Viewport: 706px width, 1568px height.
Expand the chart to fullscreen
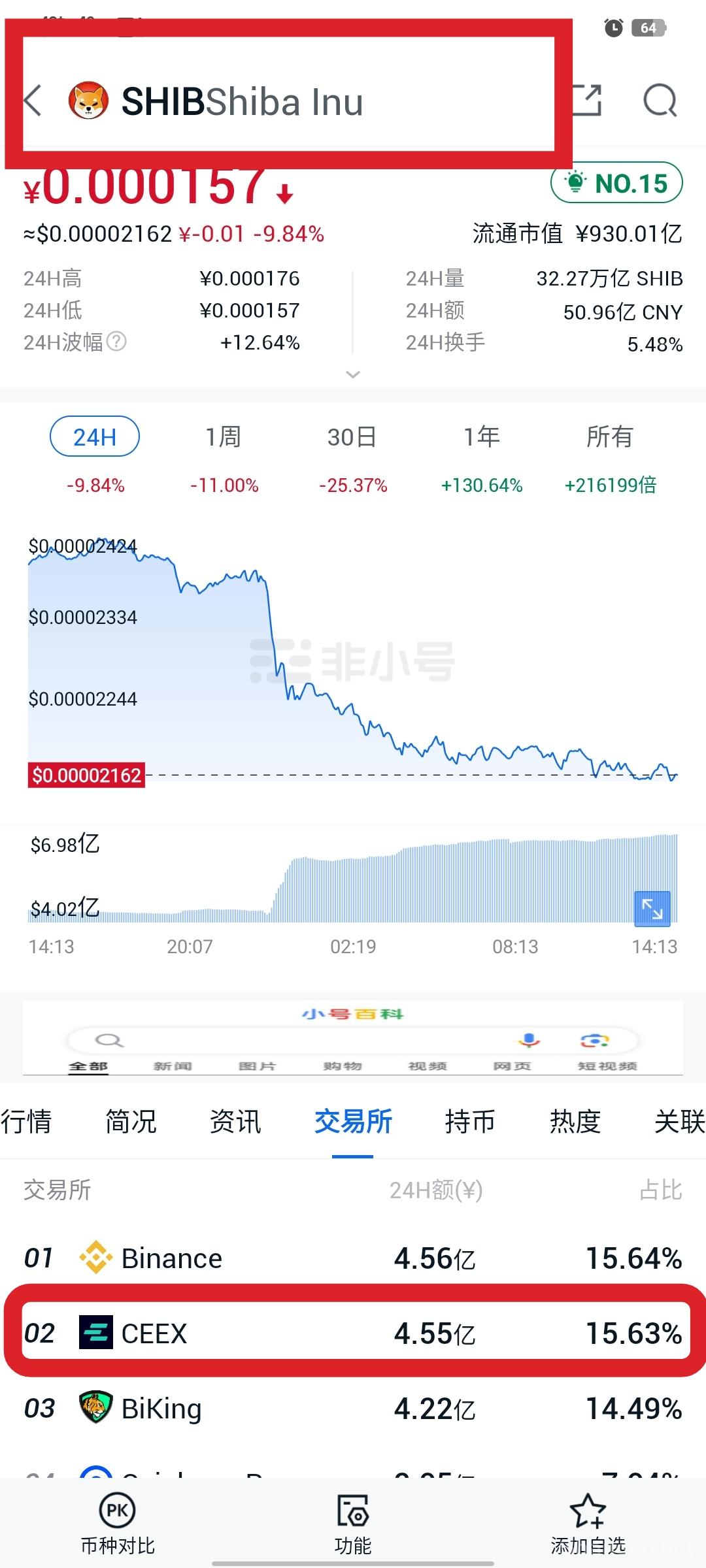pos(652,909)
